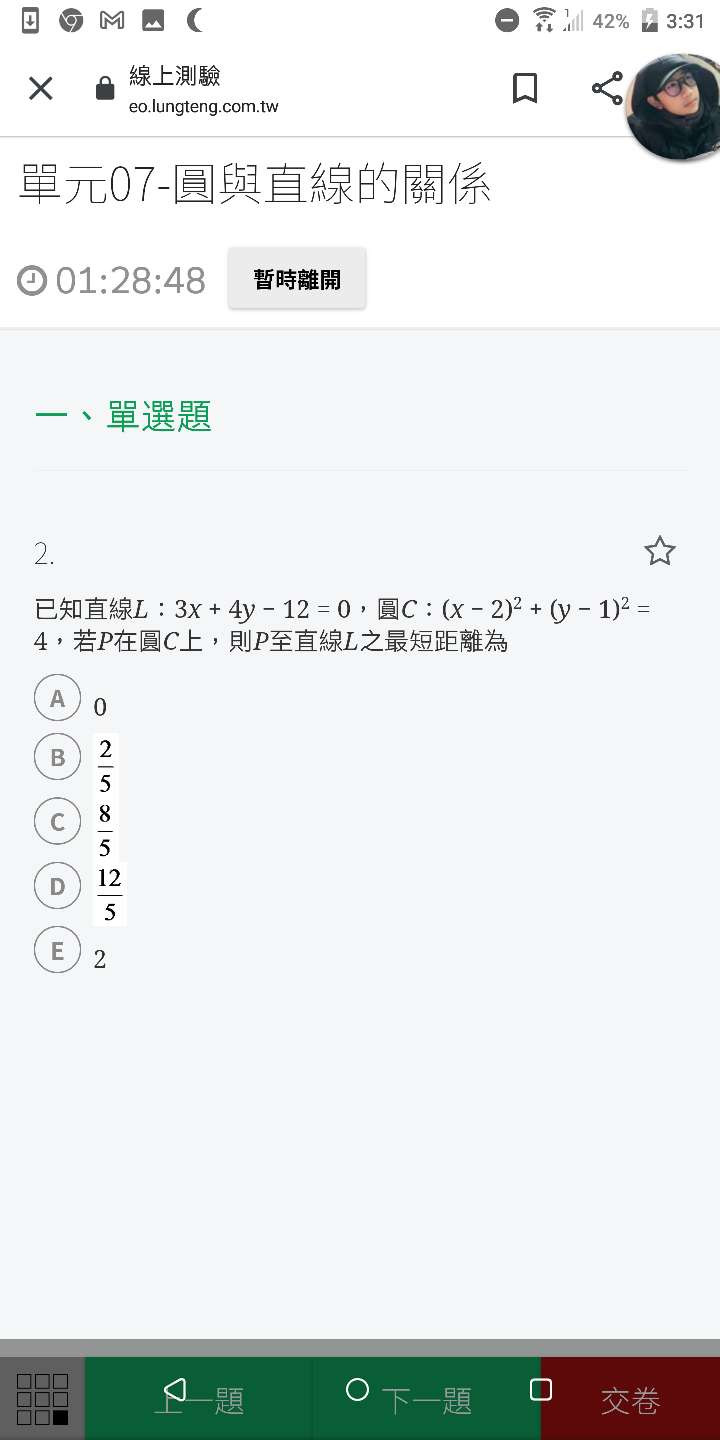Select answer option A
Image resolution: width=720 pixels, height=1440 pixels.
[57, 698]
